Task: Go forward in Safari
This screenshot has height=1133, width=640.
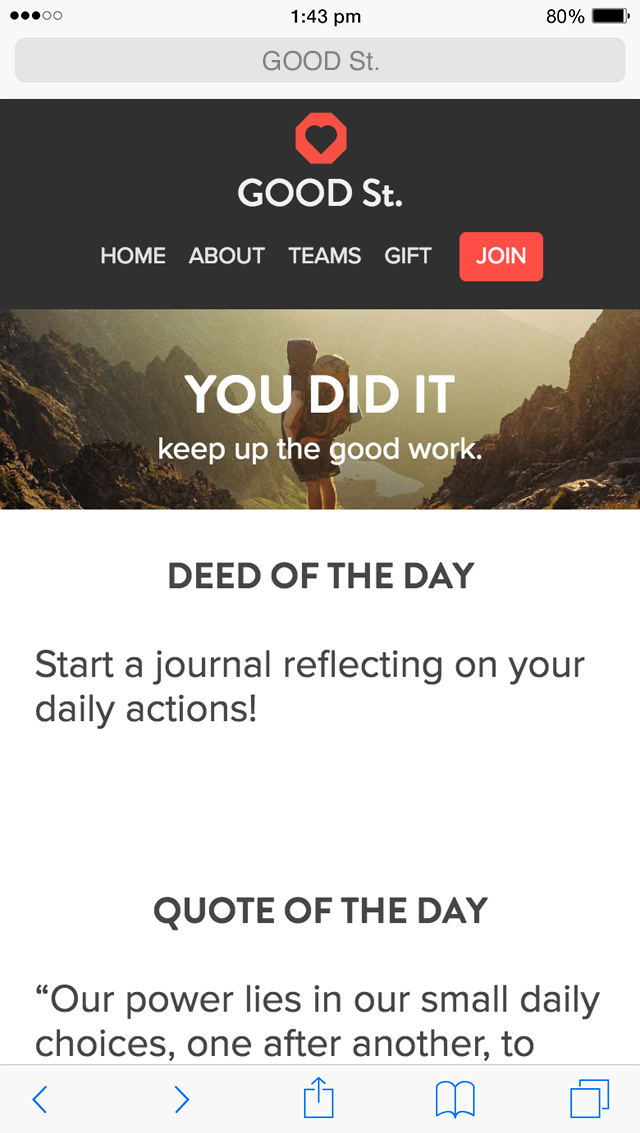Action: coord(181,1100)
